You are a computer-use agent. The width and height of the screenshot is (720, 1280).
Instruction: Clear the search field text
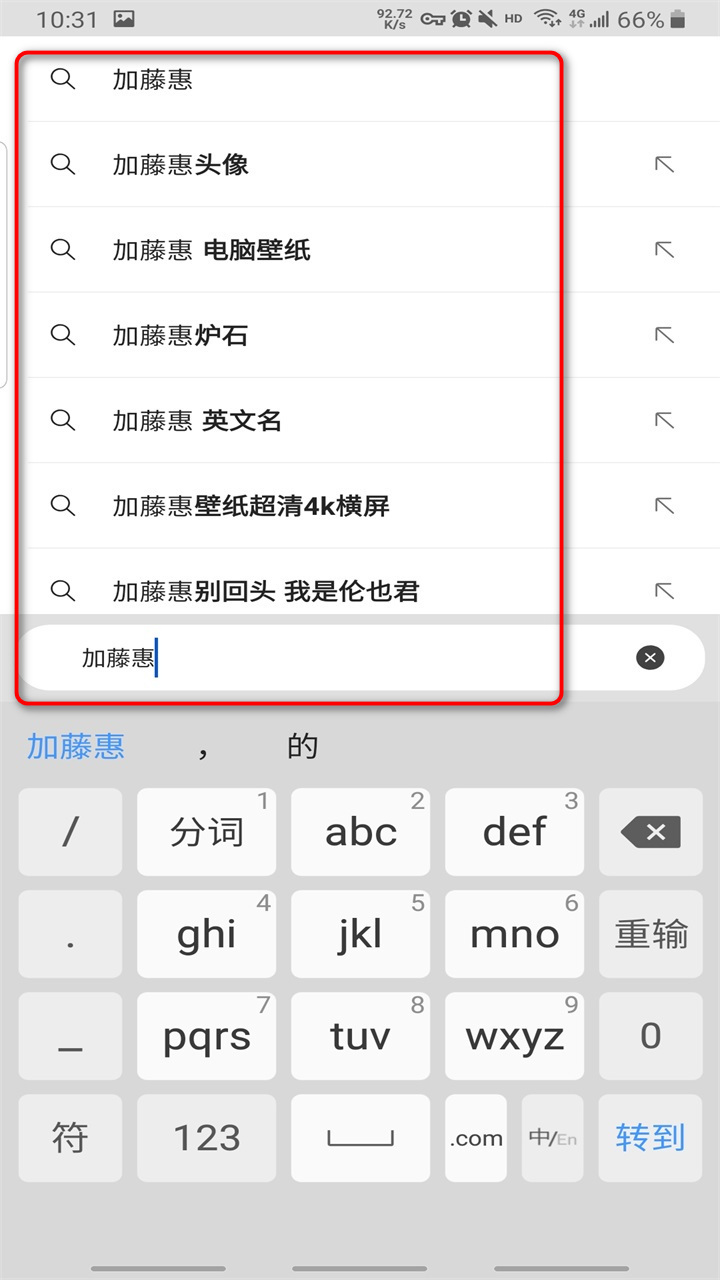coord(650,657)
